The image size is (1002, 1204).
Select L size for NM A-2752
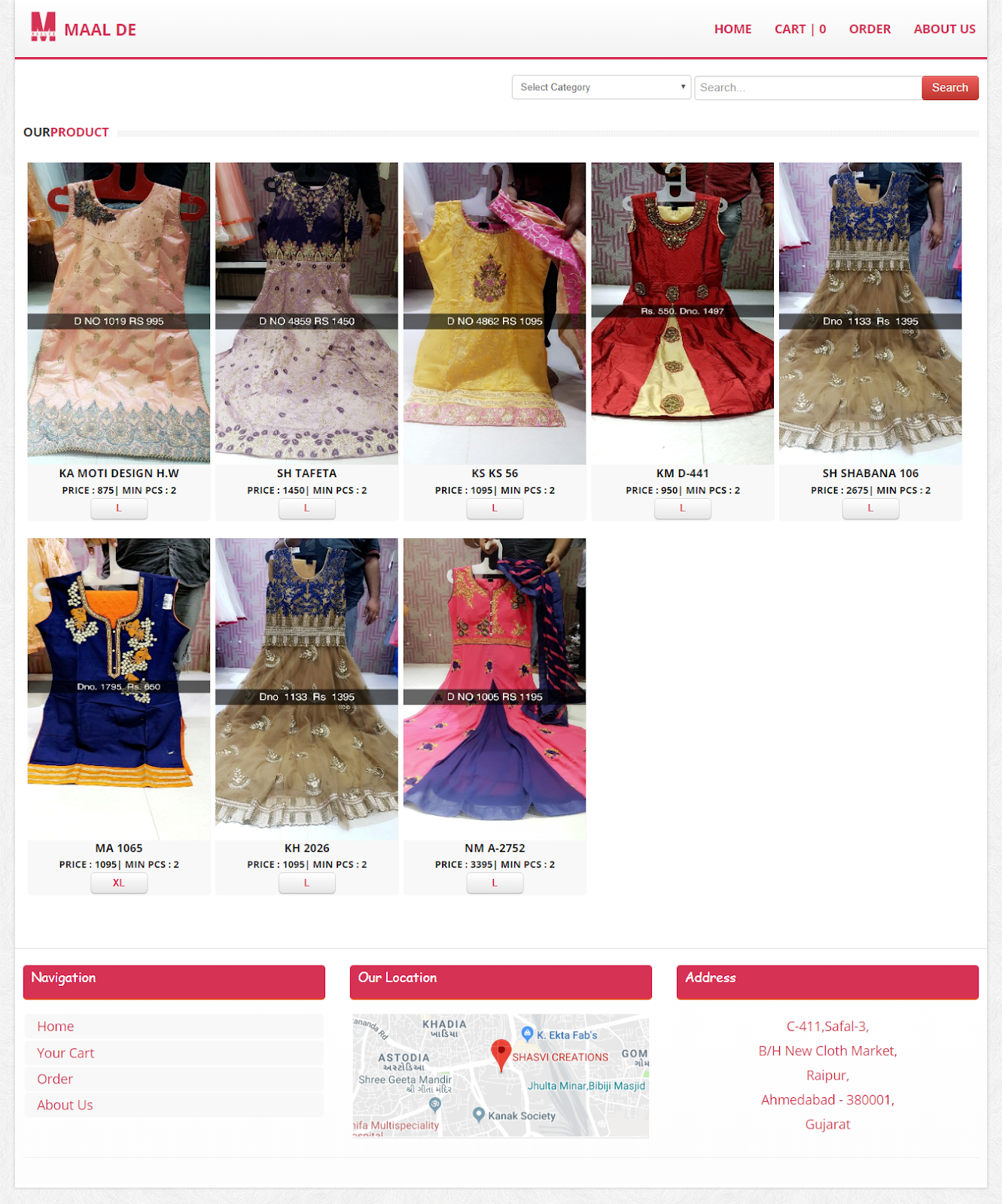point(494,883)
